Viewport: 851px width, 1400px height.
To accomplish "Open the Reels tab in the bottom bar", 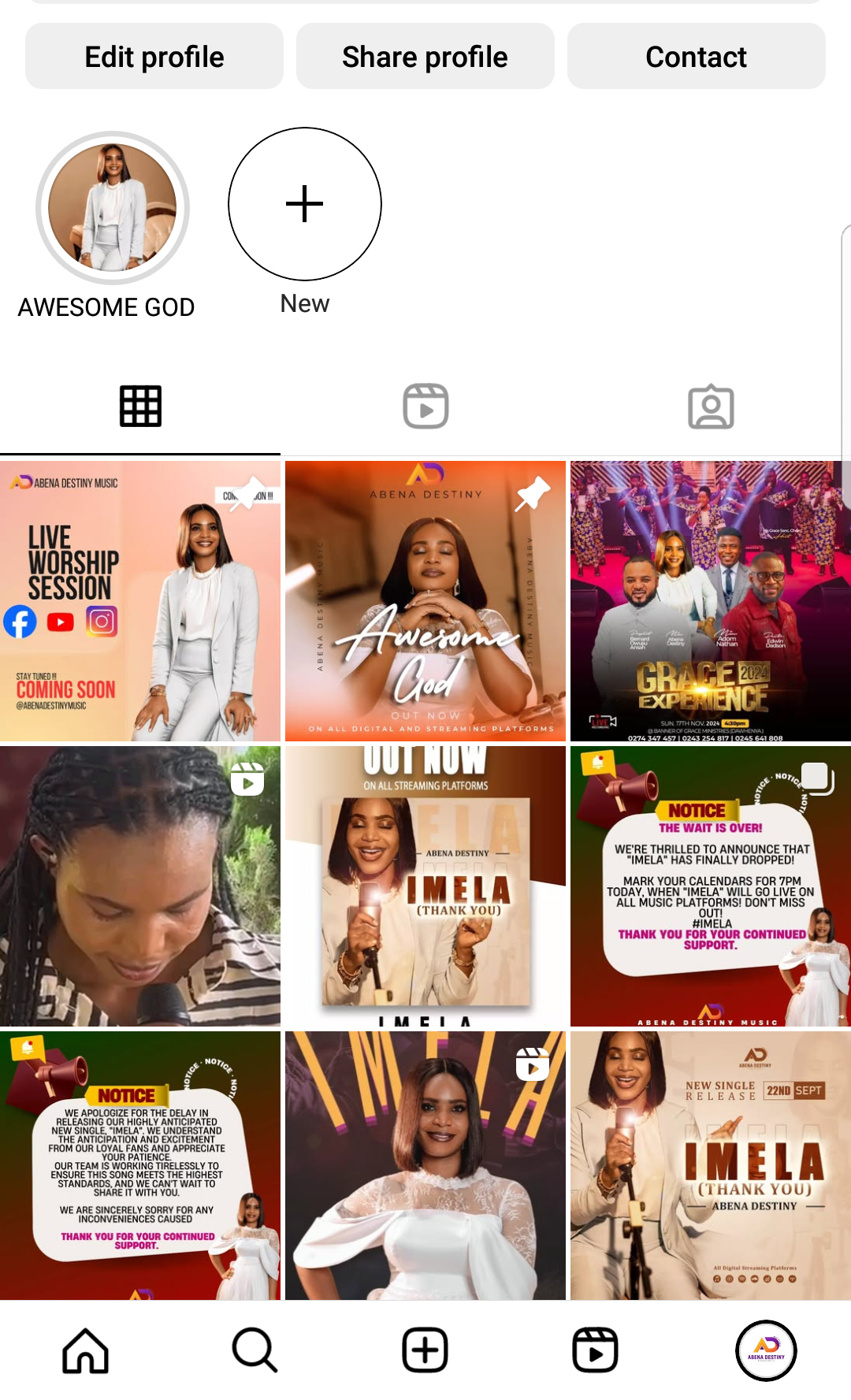I will click(x=595, y=1350).
